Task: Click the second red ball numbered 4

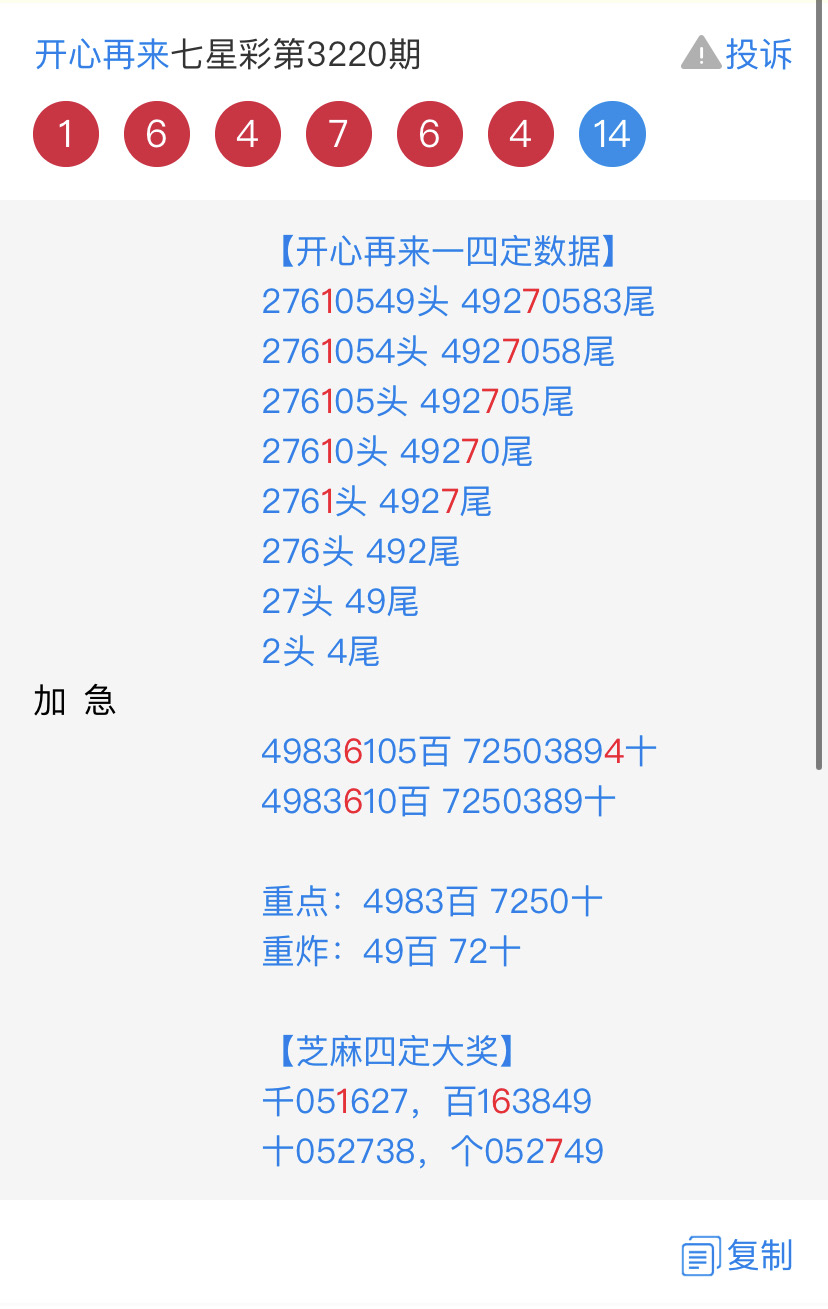Action: [521, 133]
